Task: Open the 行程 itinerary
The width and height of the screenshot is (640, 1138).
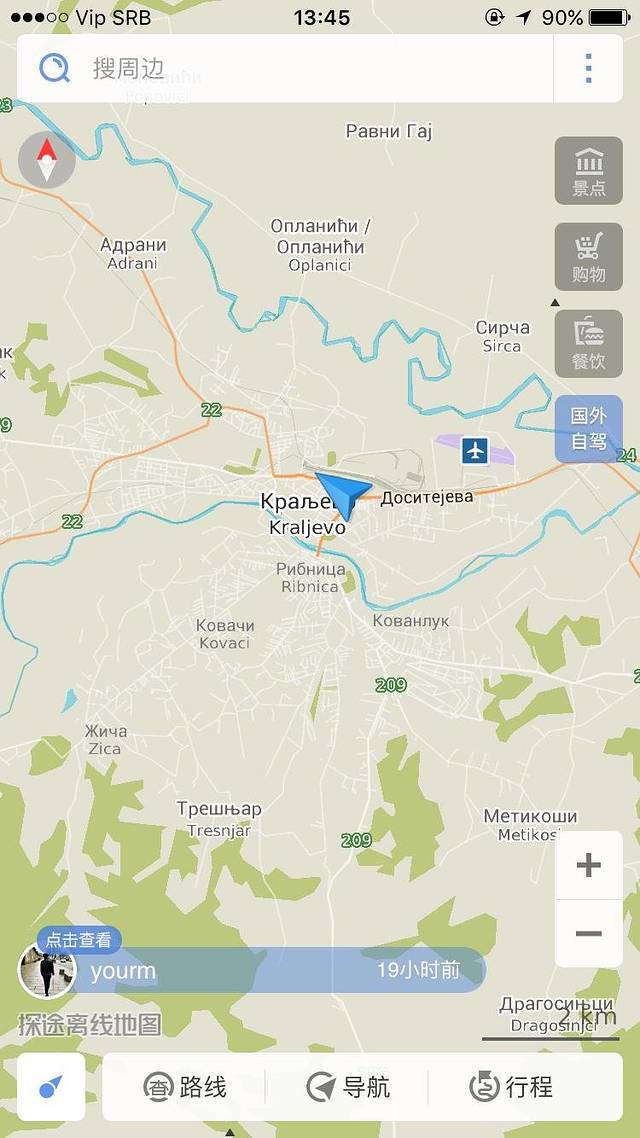Action: coord(511,1087)
